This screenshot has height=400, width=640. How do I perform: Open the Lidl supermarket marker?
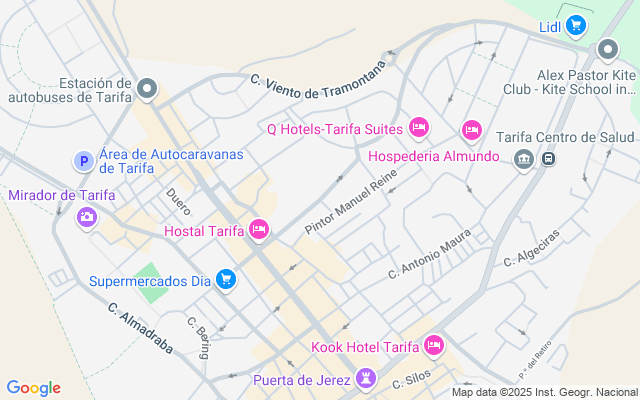[575, 26]
